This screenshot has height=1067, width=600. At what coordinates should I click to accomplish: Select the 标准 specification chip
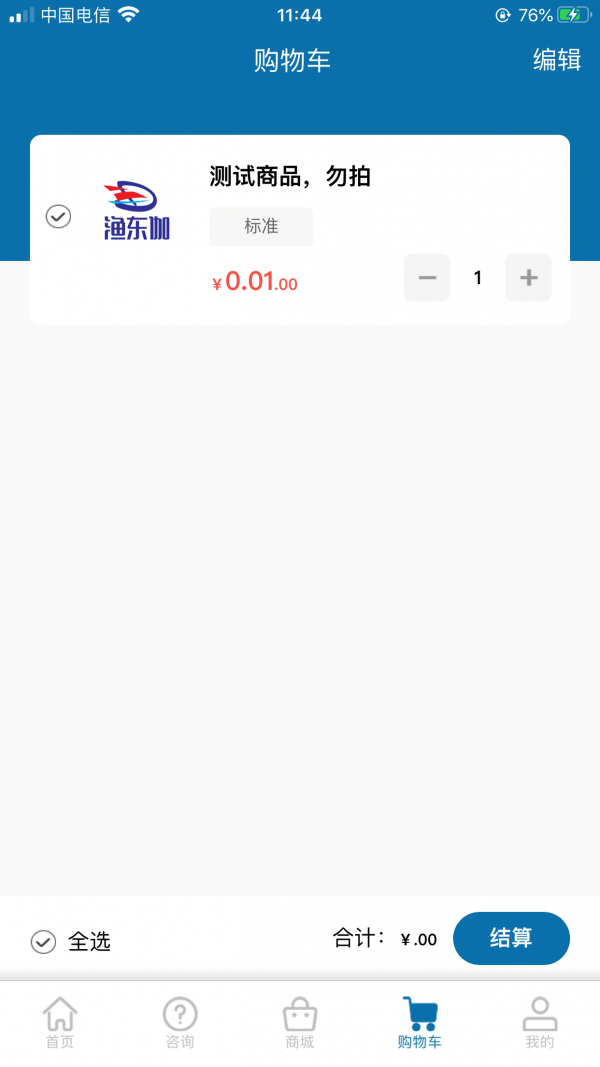[x=261, y=227]
